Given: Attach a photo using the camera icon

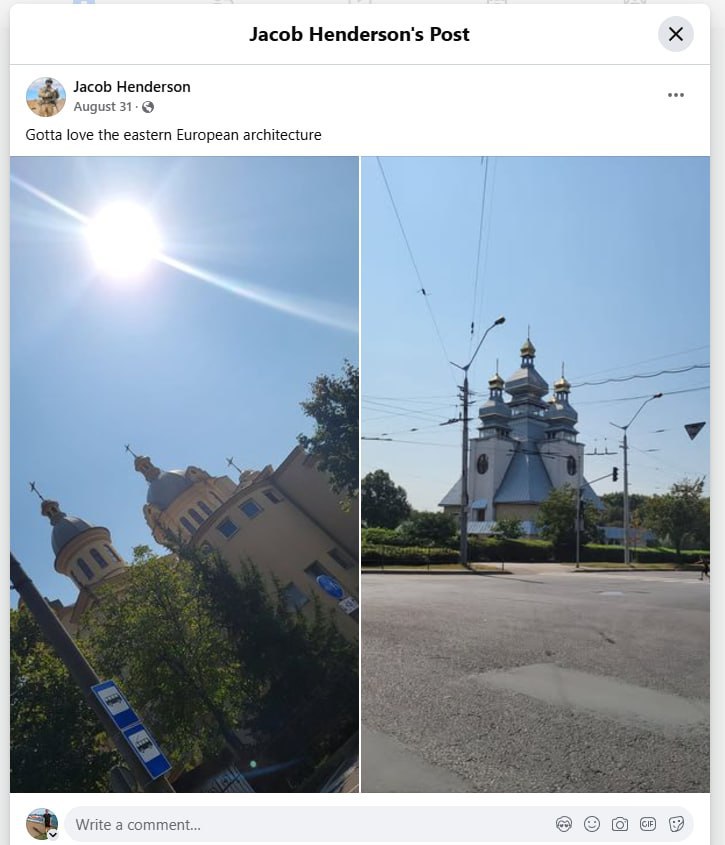Looking at the screenshot, I should (x=620, y=825).
